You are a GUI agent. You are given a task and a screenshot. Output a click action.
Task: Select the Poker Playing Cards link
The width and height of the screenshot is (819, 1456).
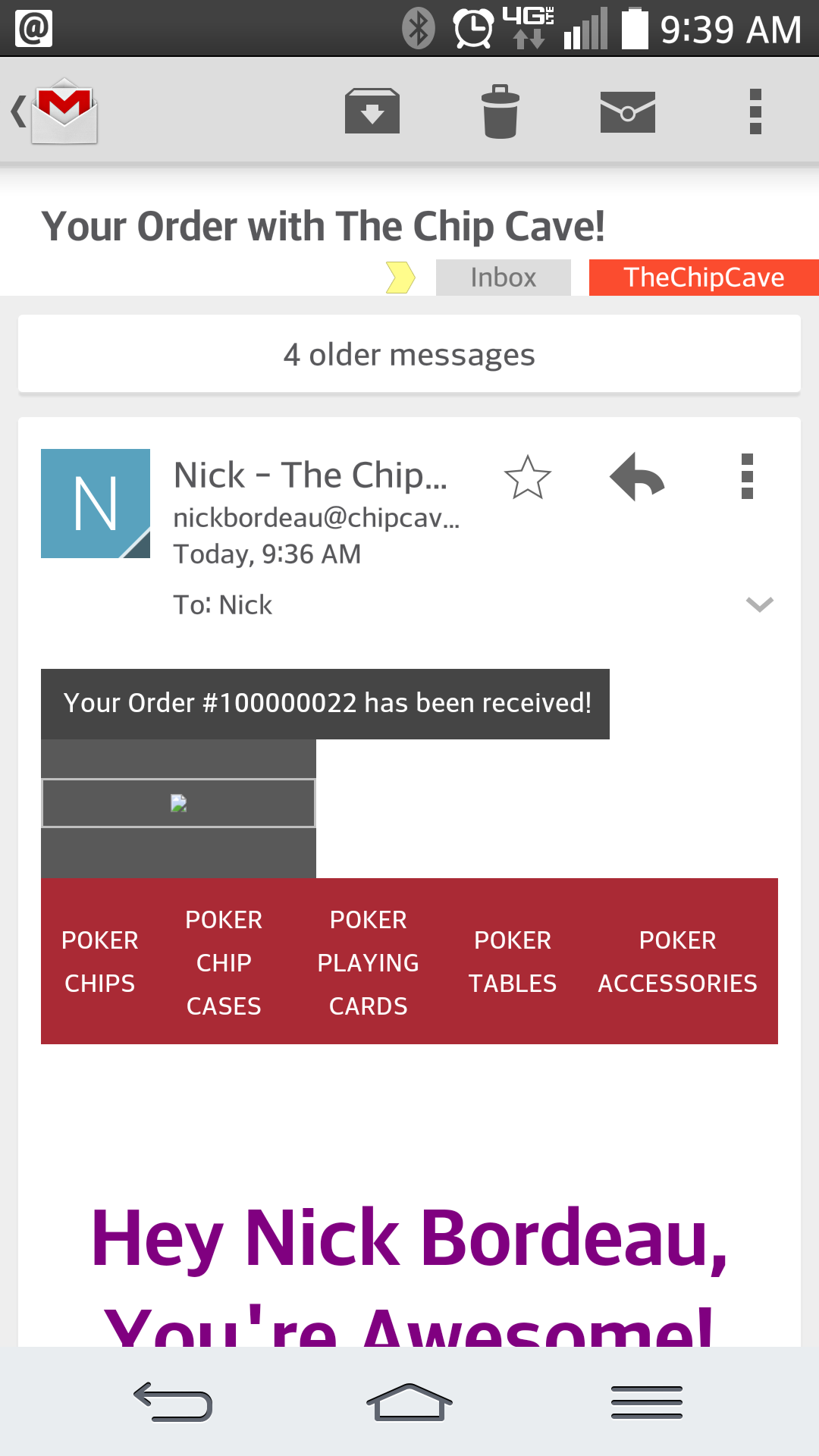click(x=369, y=962)
